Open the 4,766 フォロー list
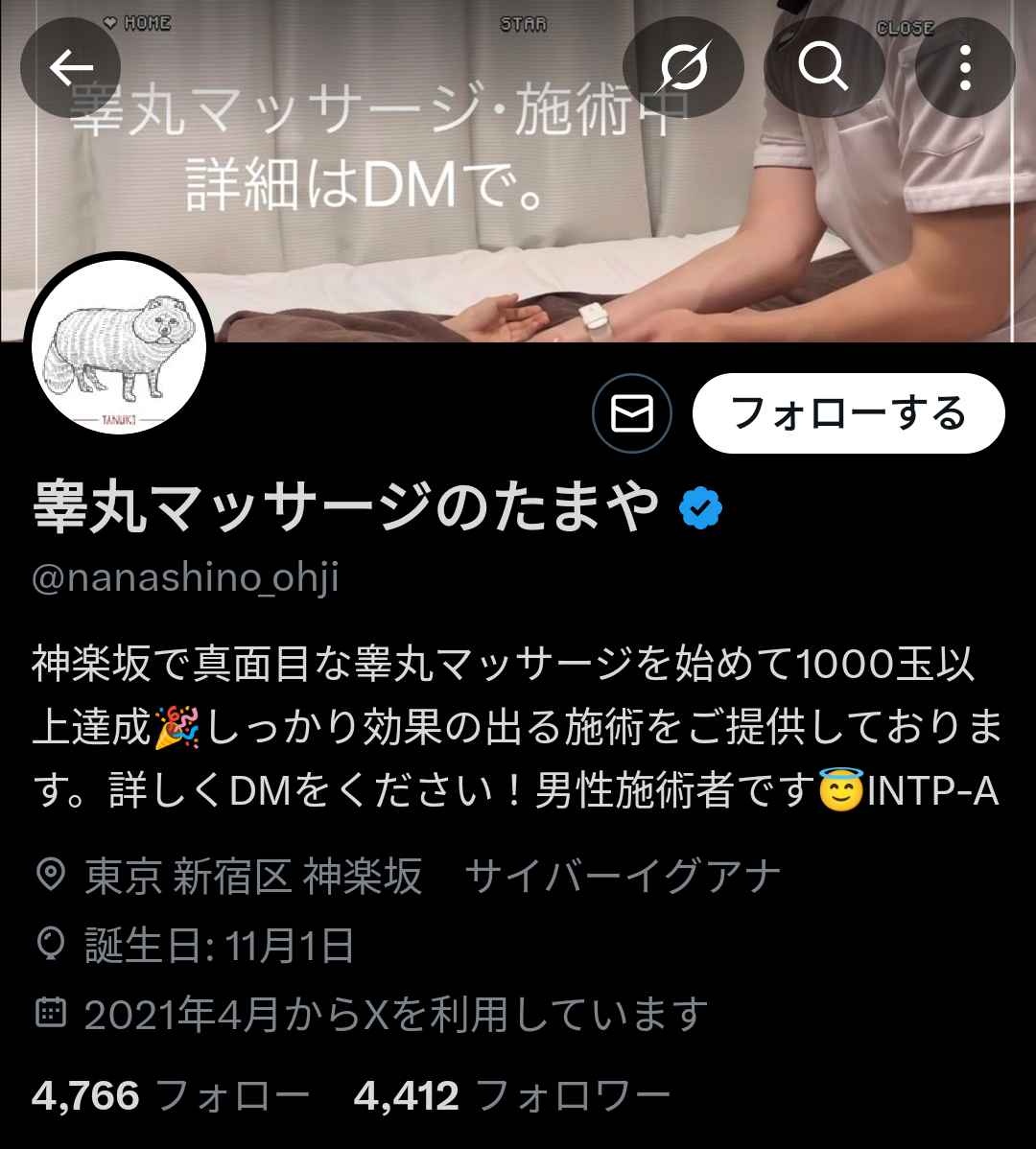This screenshot has height=1149, width=1036. click(171, 1095)
